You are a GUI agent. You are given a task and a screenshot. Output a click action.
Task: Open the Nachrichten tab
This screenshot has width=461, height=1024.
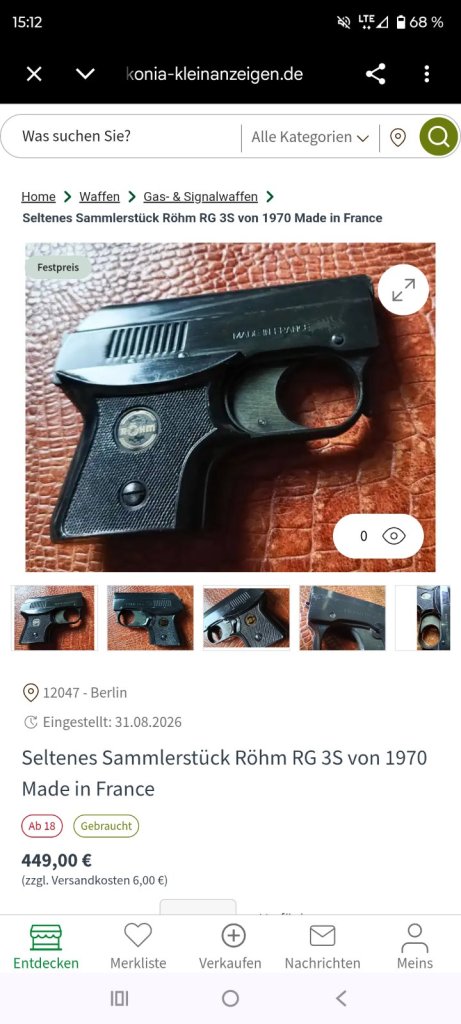323,945
